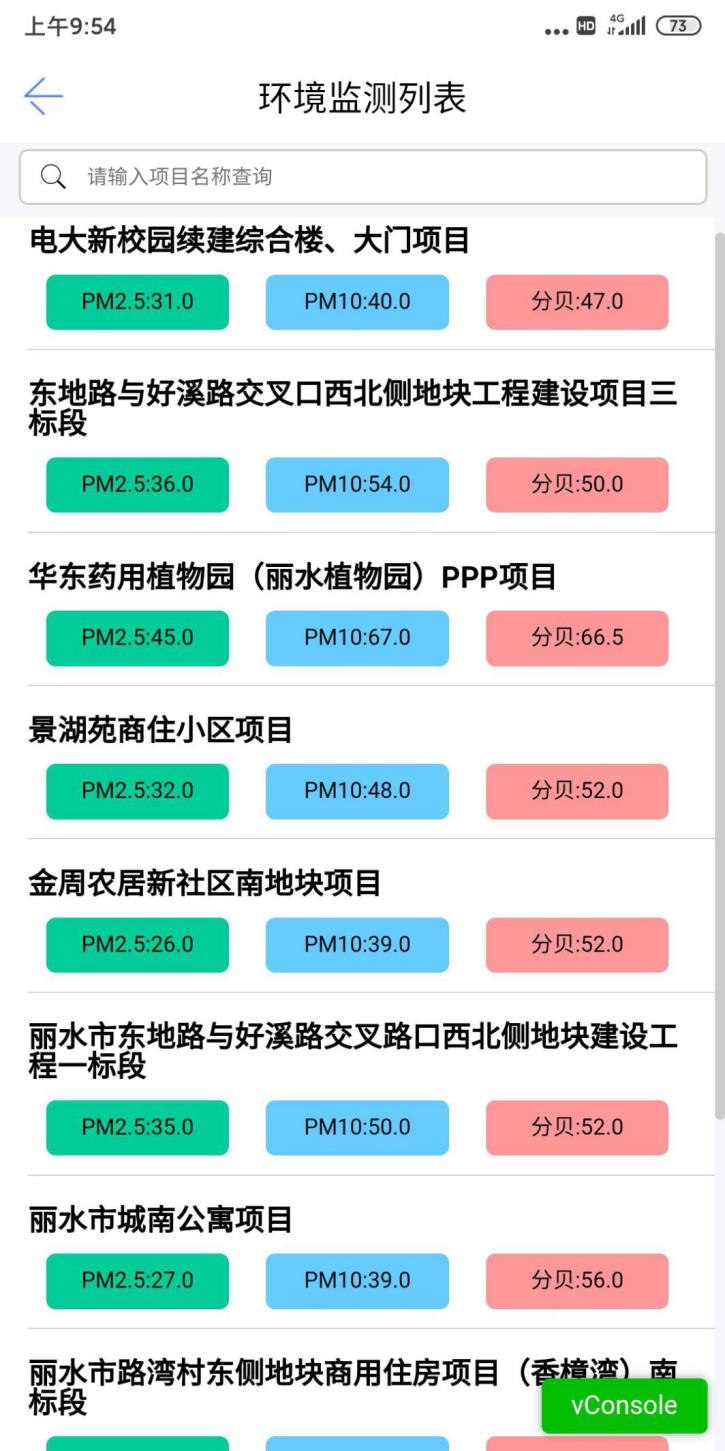Select the PM10:40.0 blue chip
725x1451 pixels.
357,302
